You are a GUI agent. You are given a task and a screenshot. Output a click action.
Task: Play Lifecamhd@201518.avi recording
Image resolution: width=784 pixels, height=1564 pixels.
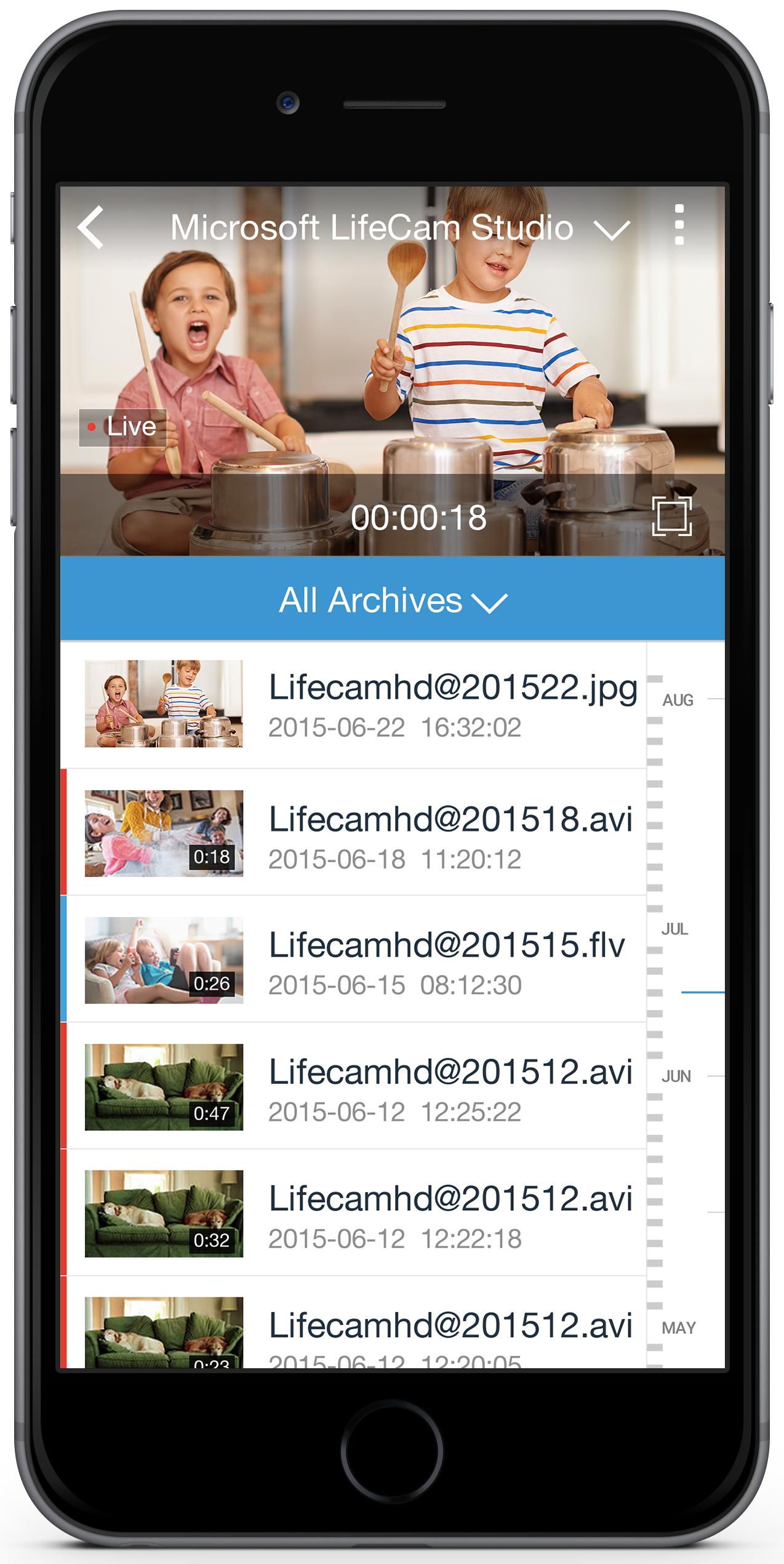[353, 832]
